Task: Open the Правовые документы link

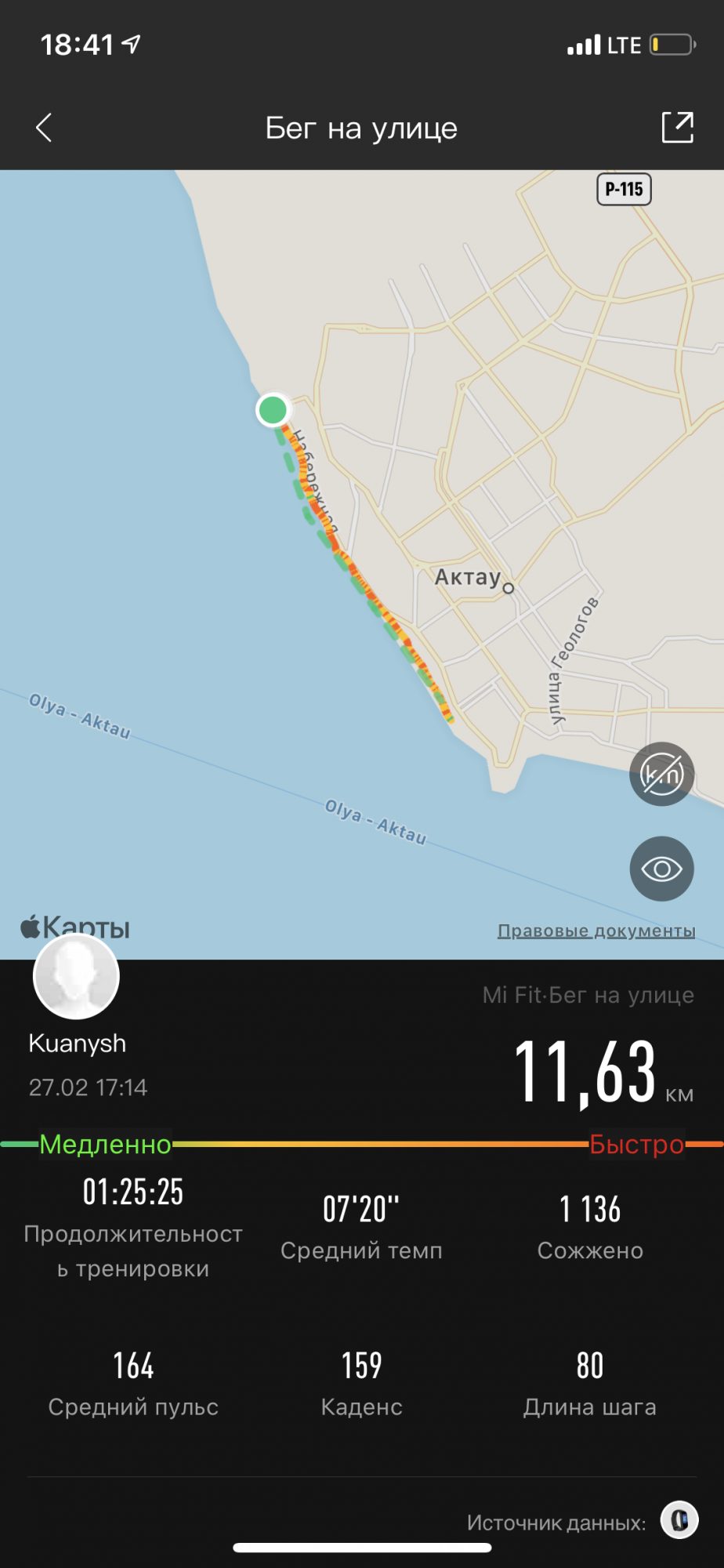Action: point(596,931)
